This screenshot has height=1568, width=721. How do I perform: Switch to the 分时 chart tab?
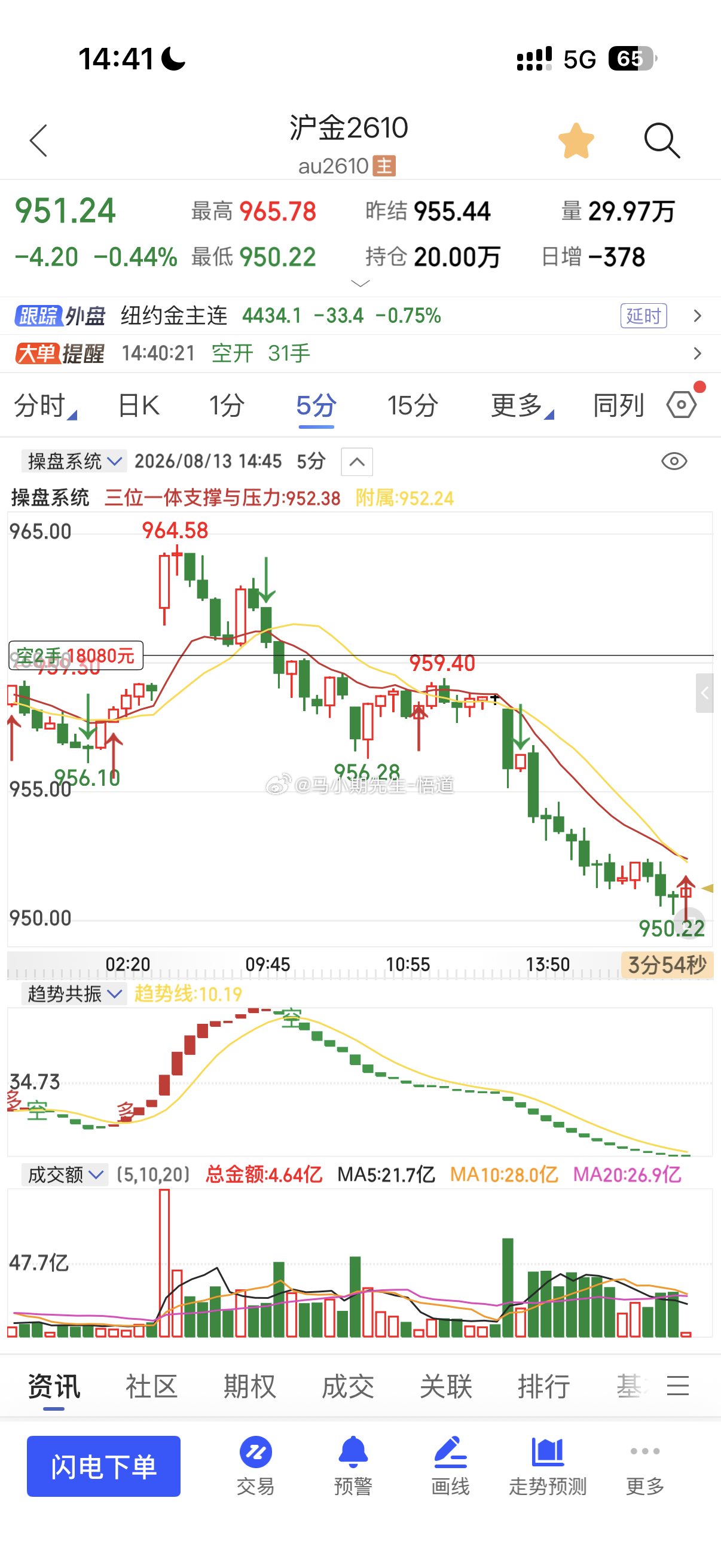(45, 405)
